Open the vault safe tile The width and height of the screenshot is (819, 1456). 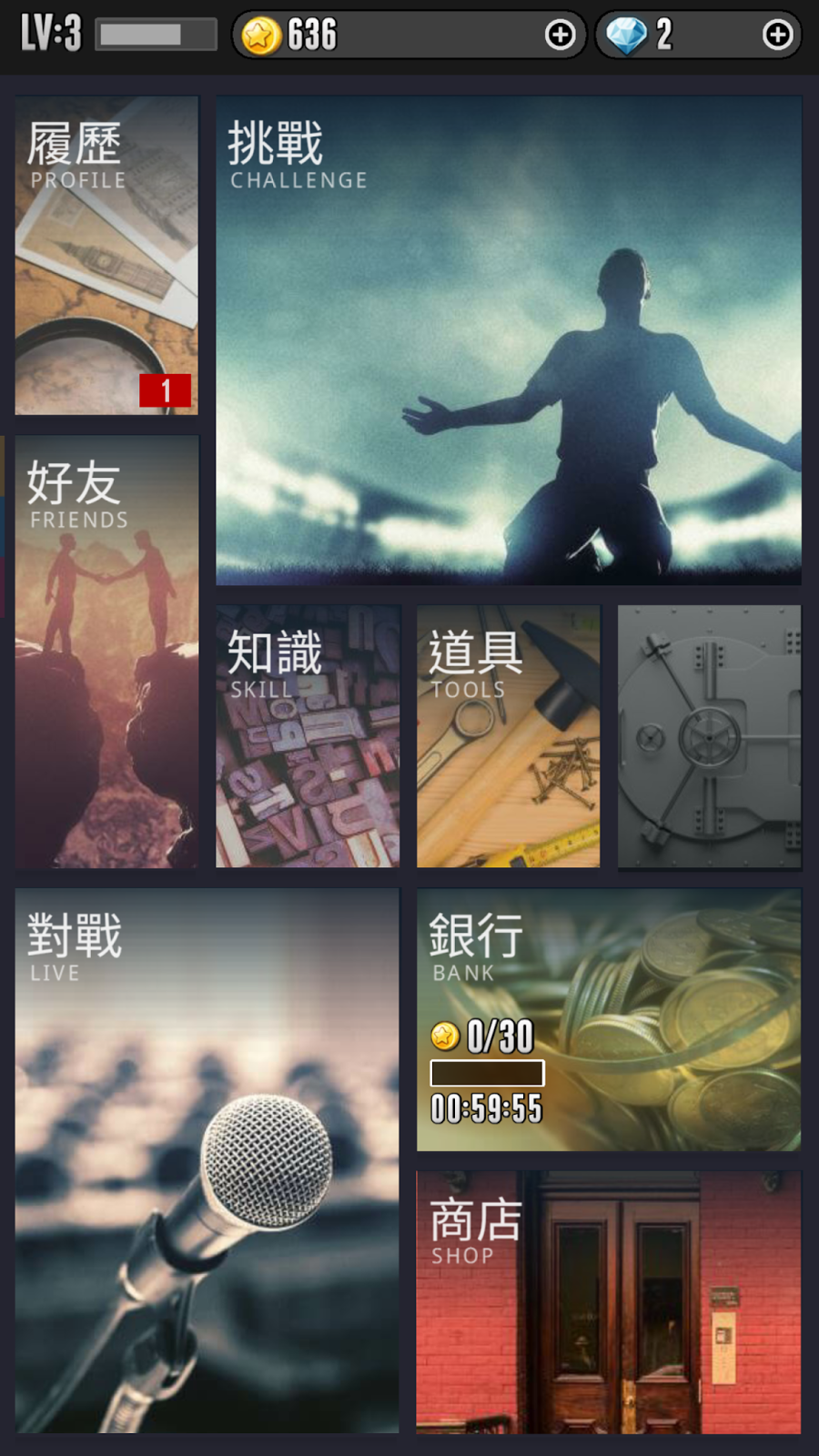pyautogui.click(x=710, y=736)
